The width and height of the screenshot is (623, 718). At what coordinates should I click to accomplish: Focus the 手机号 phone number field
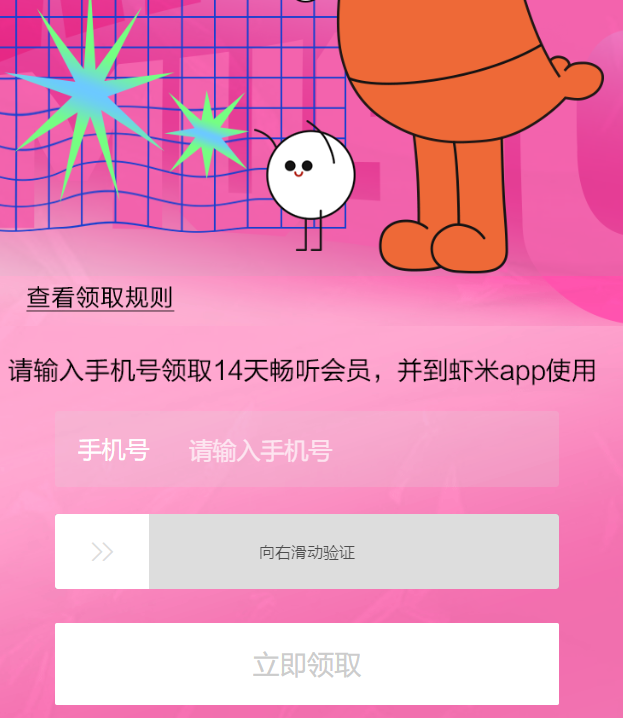coord(360,451)
